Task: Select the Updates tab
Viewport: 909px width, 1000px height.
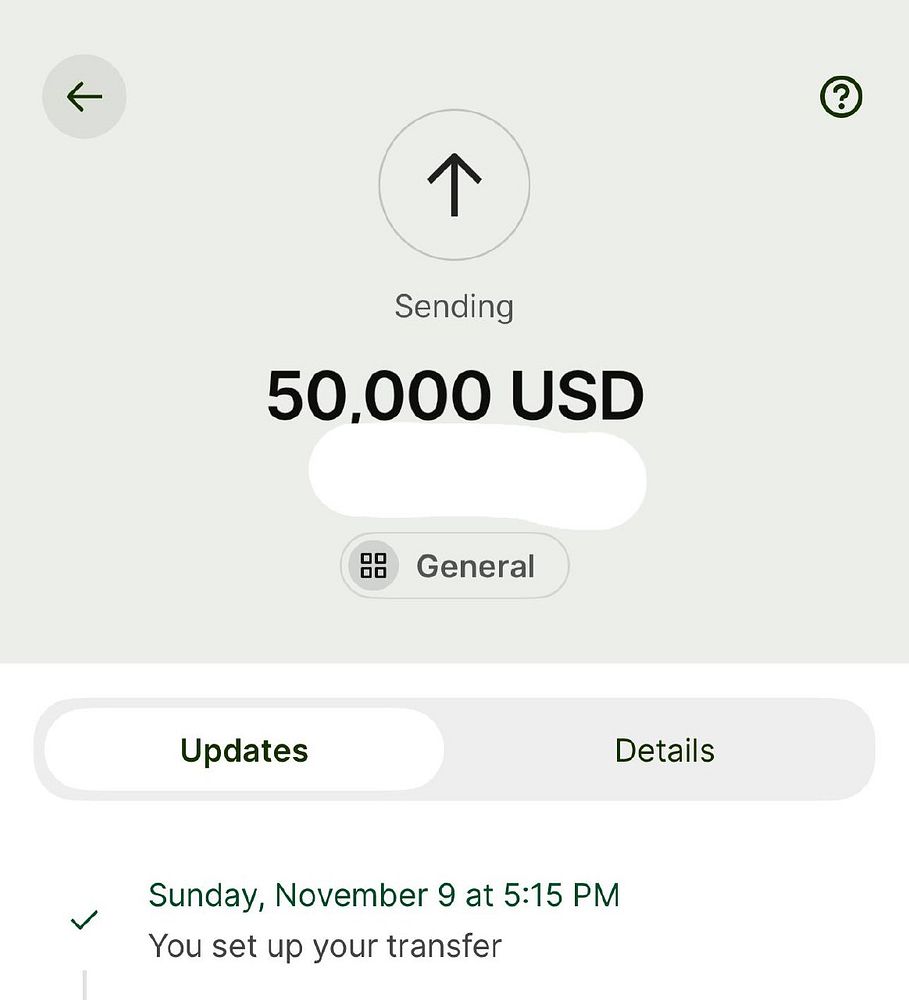Action: [x=243, y=750]
